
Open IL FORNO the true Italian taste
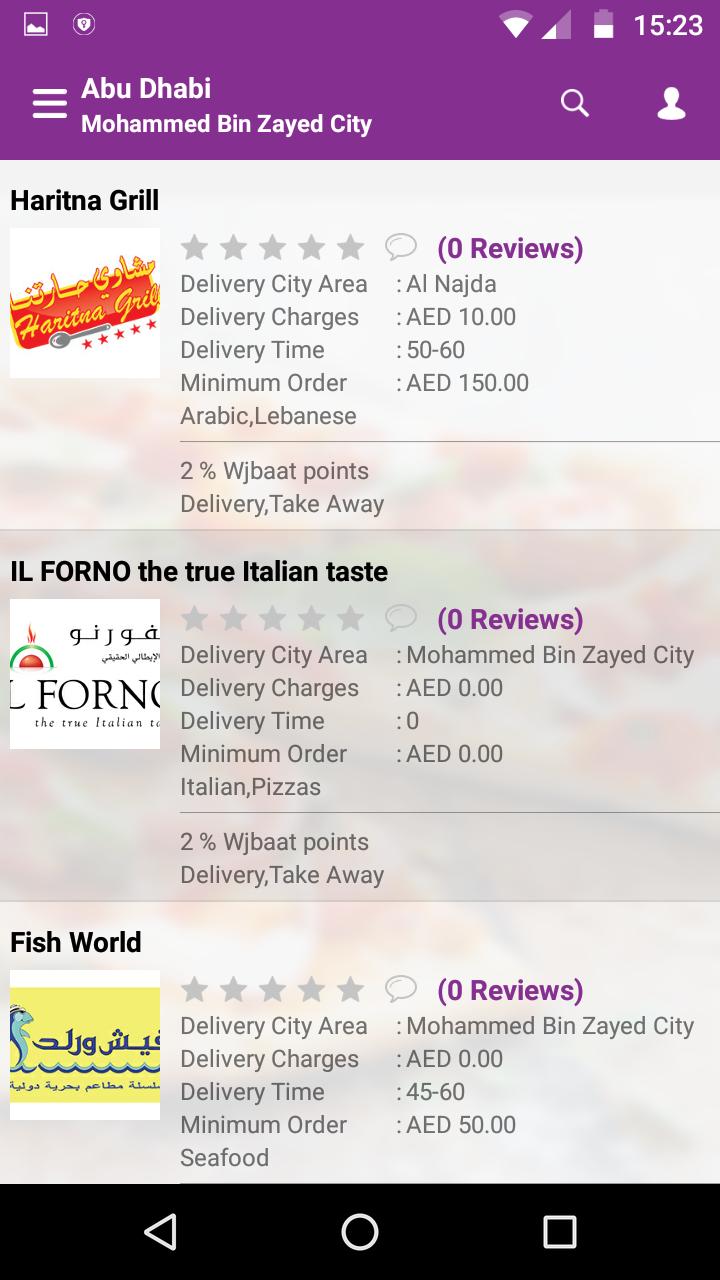(199, 572)
